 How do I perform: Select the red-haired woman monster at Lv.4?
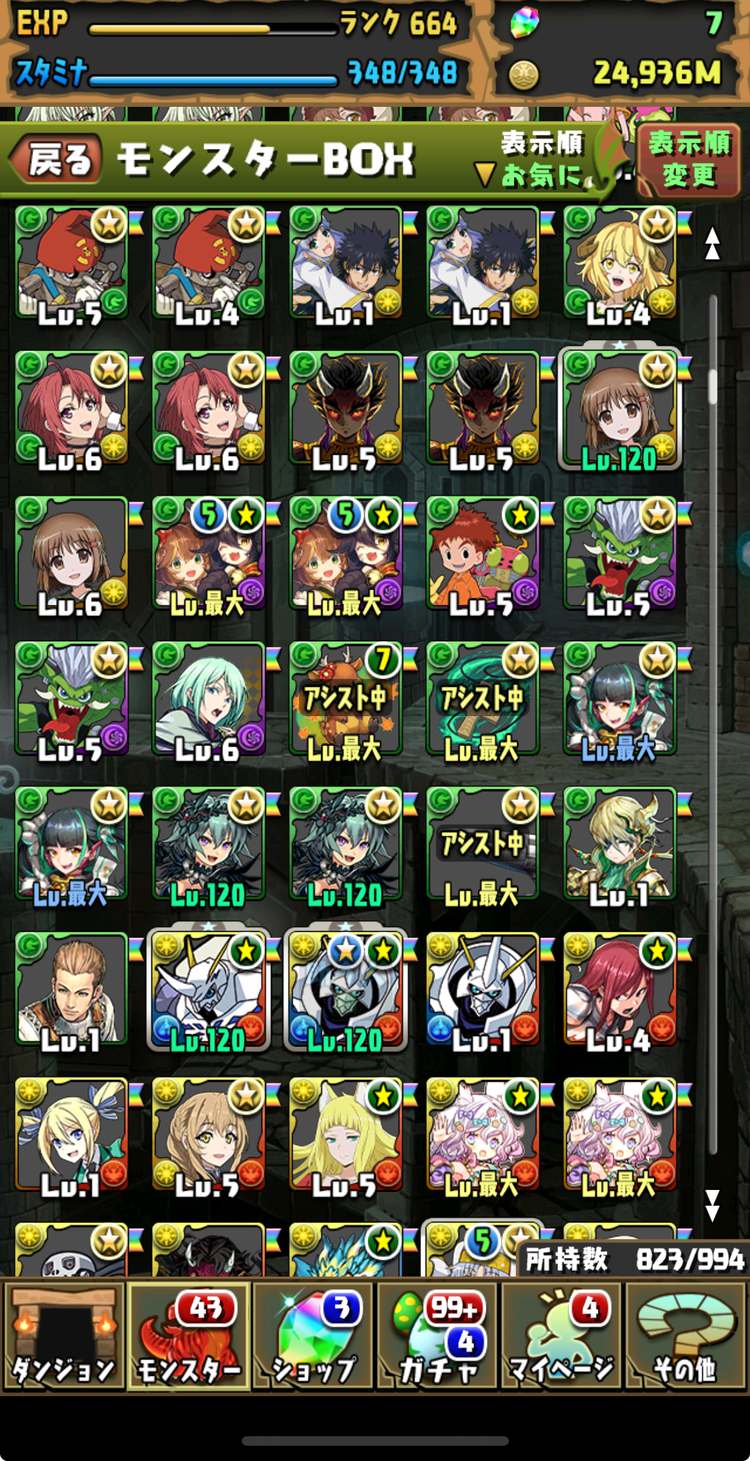620,988
